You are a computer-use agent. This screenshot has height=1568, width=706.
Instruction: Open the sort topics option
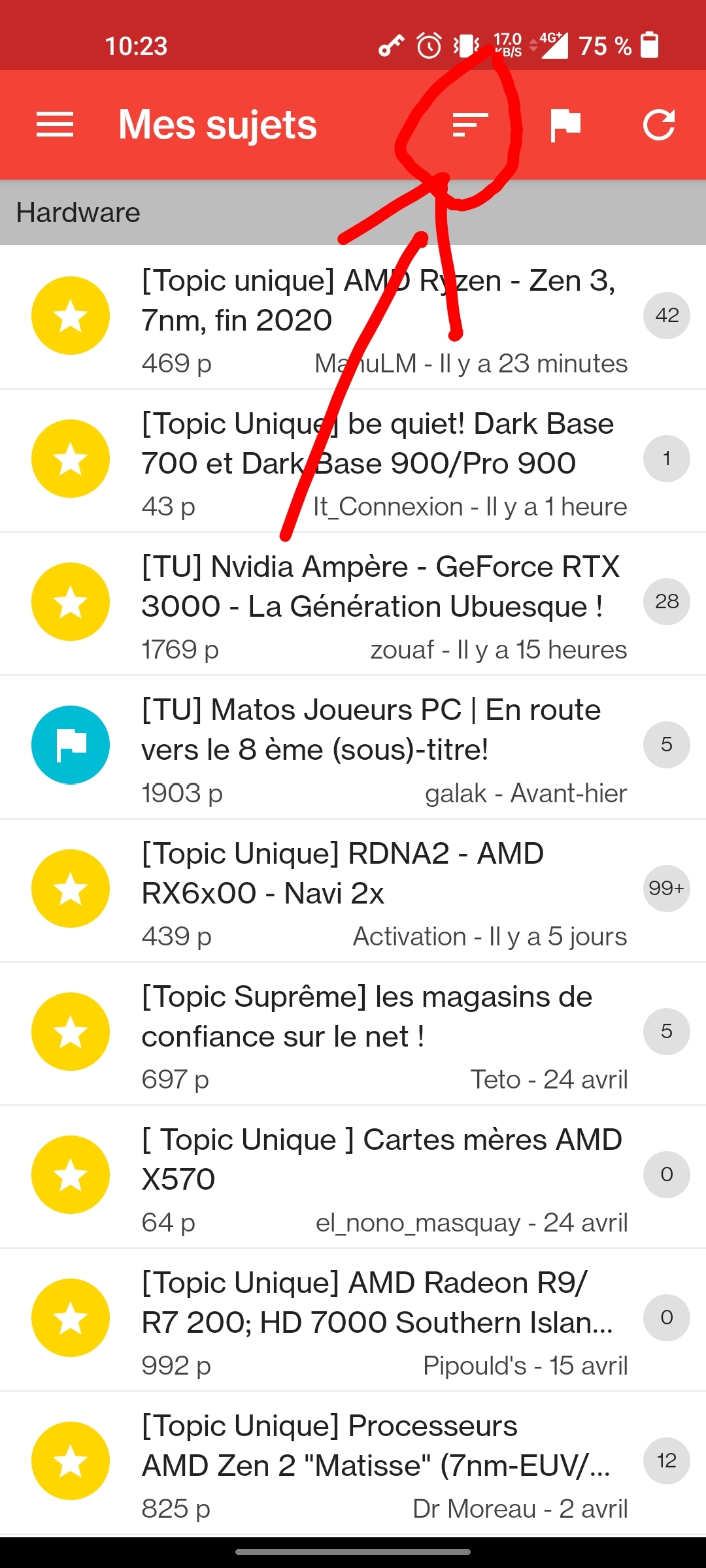[471, 124]
